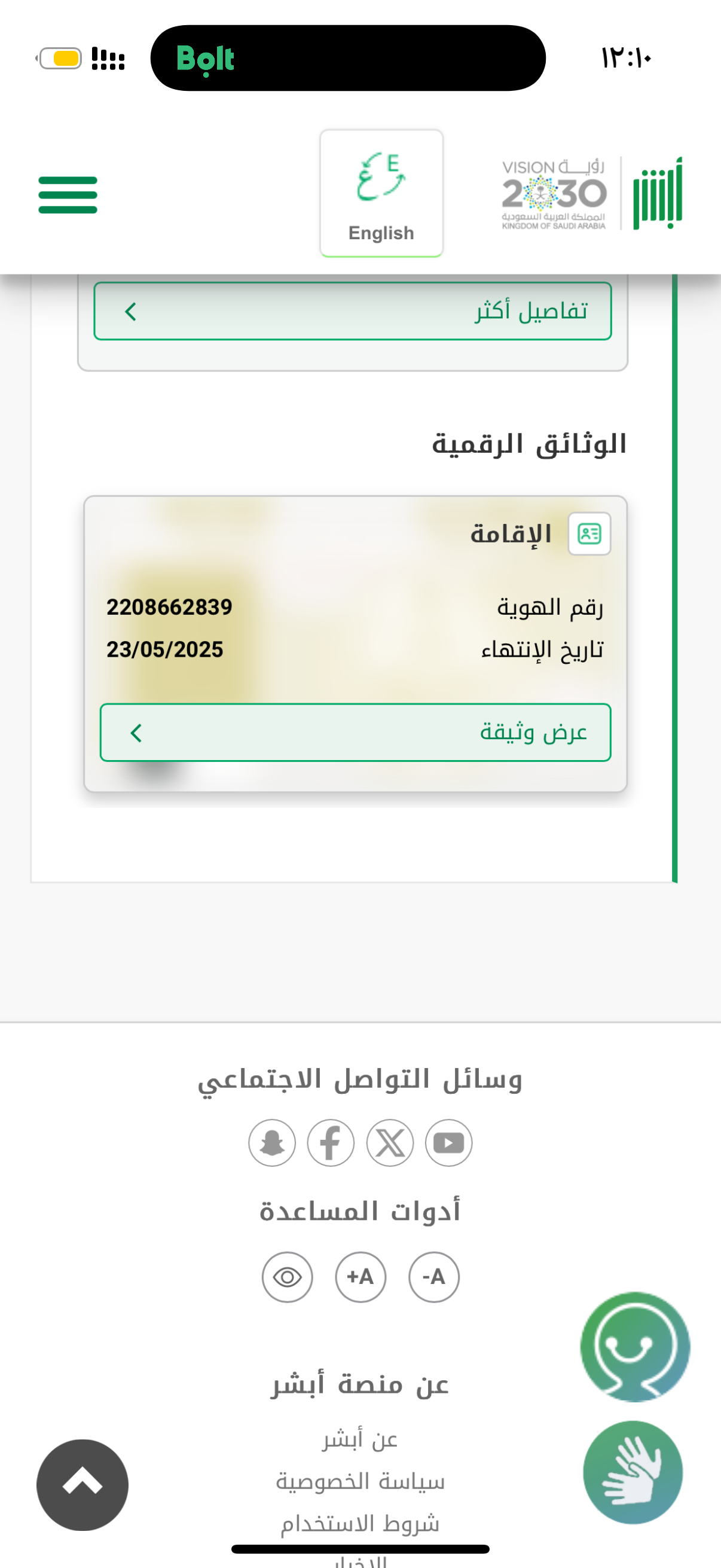Return to Bolt via the status pill

pos(347,59)
